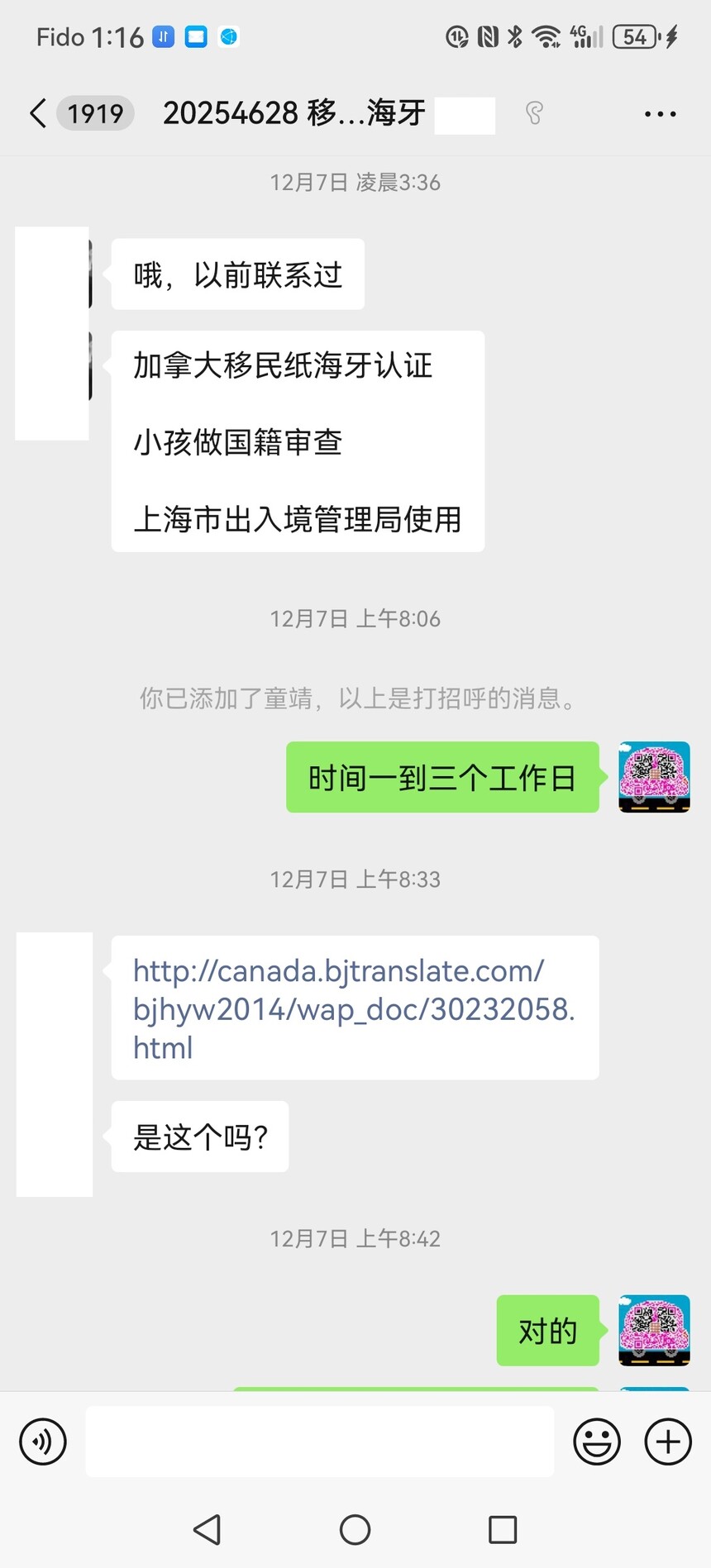Tap the NFC icon in the status bar
Image resolution: width=711 pixels, height=1568 pixels.
tap(487, 36)
